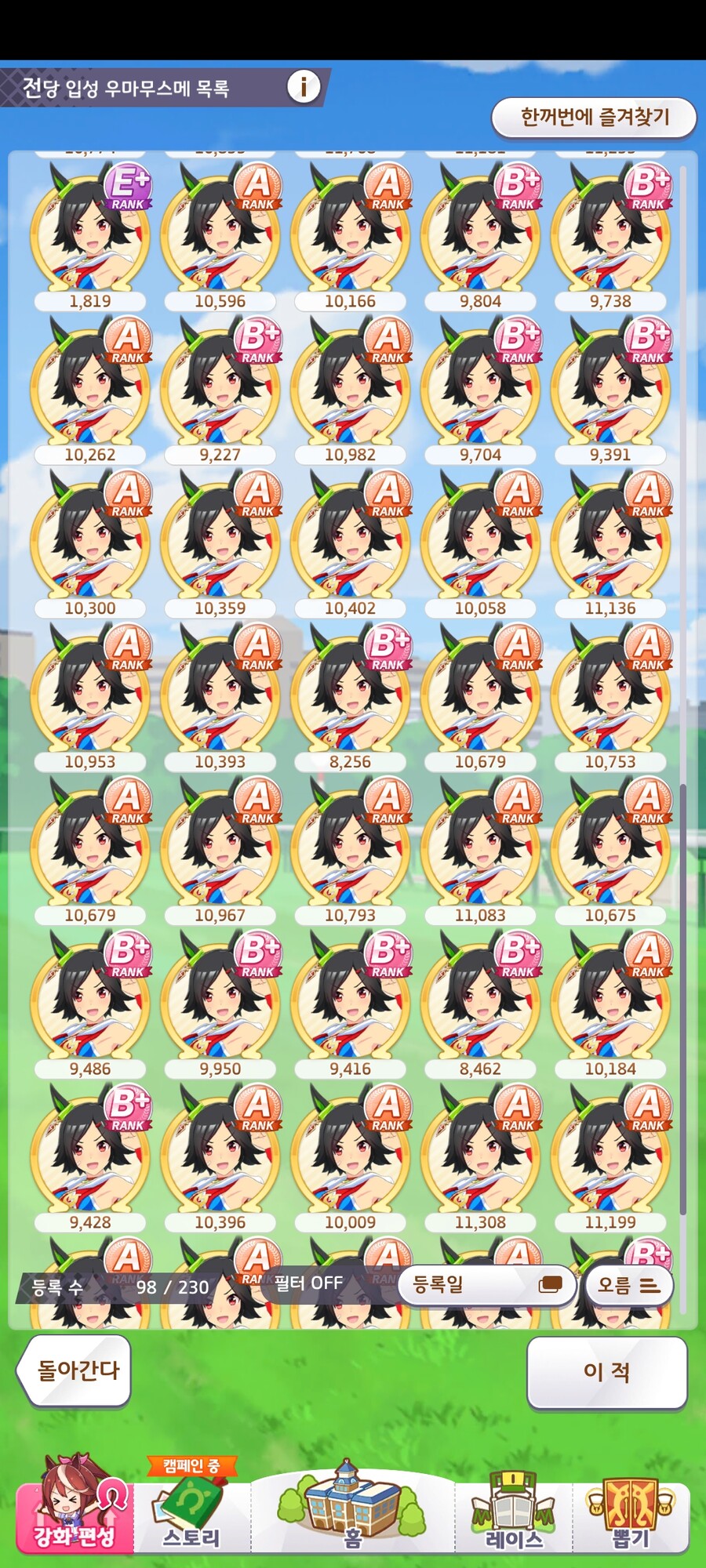This screenshot has height=1568, width=706.
Task: Switch to the 레이스 tab
Action: (x=514, y=1517)
